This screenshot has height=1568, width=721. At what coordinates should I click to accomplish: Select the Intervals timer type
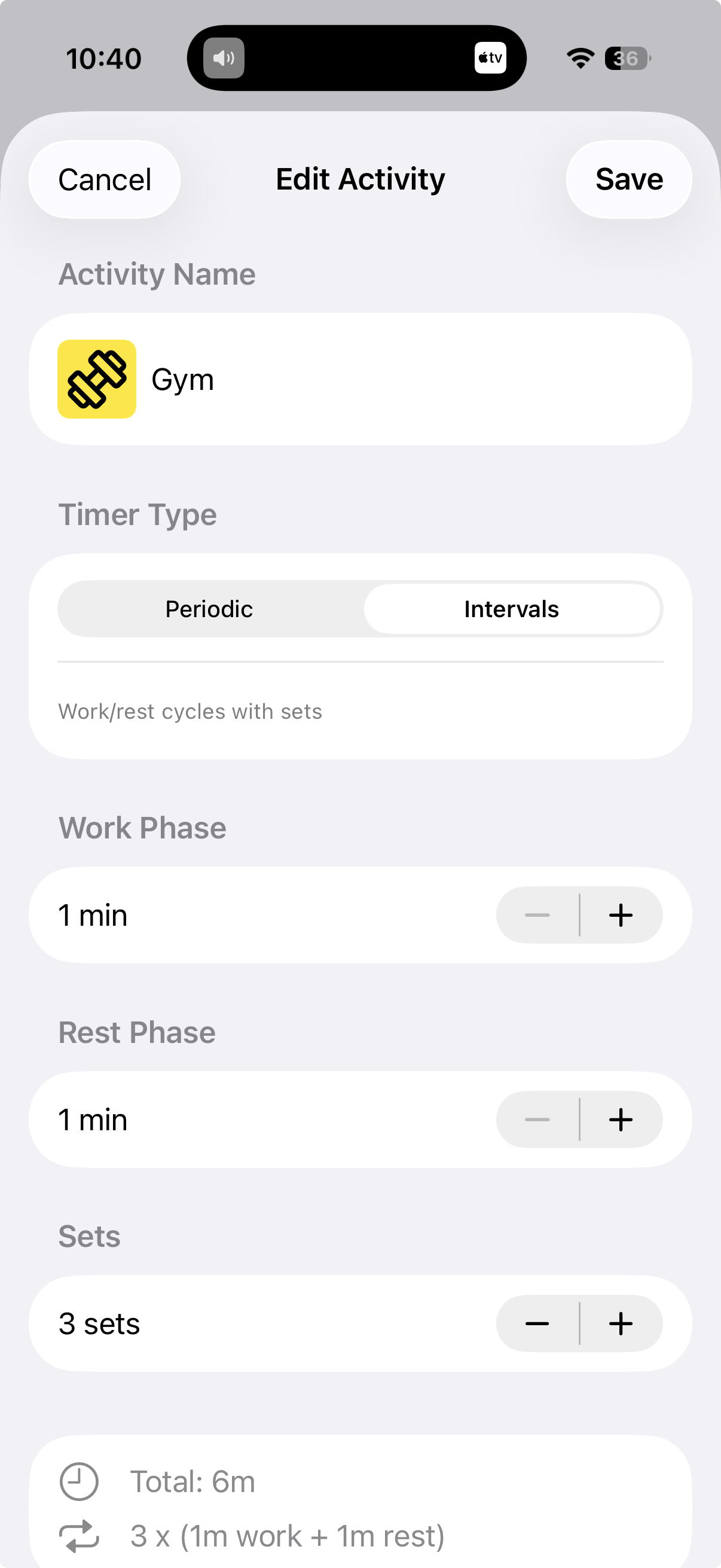click(512, 608)
